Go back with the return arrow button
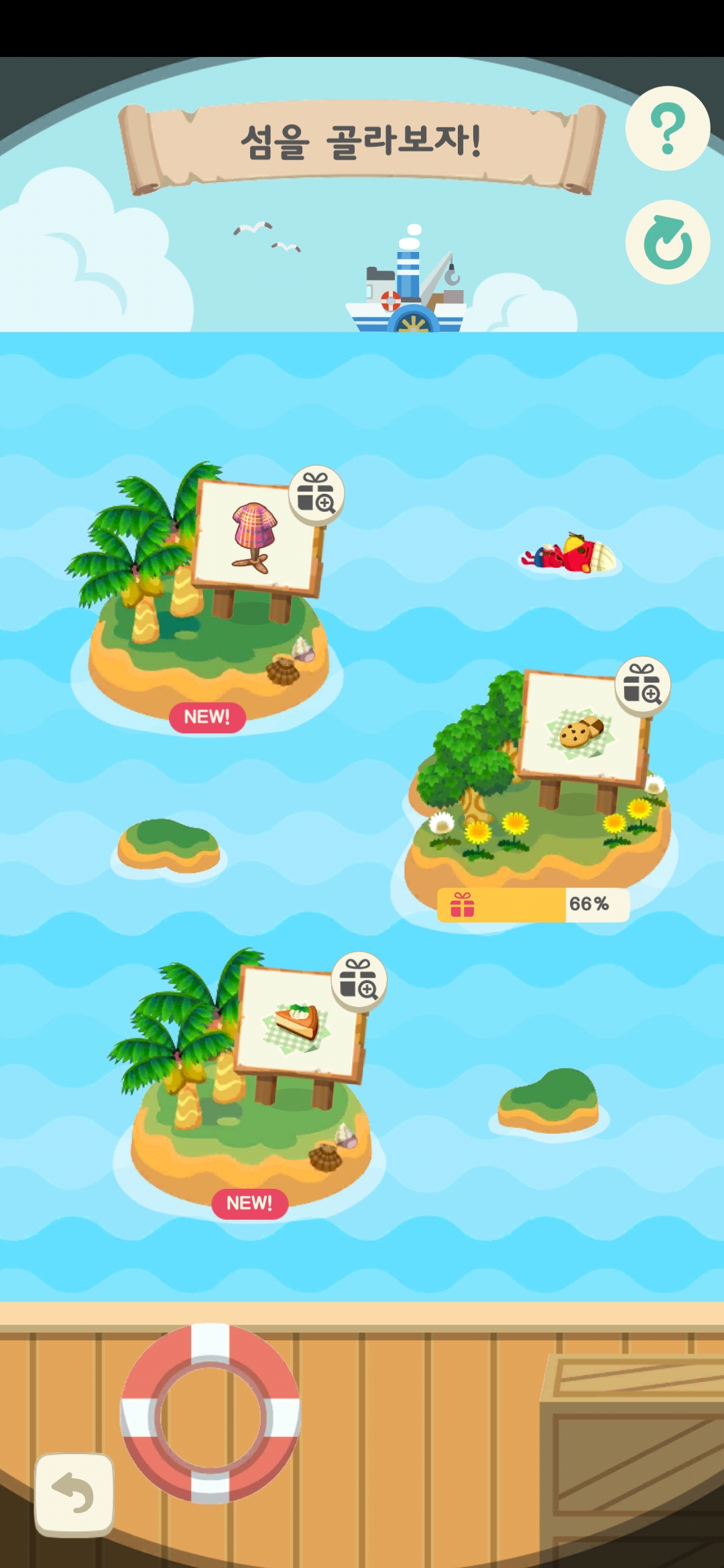The image size is (724, 1568). pyautogui.click(x=74, y=1494)
